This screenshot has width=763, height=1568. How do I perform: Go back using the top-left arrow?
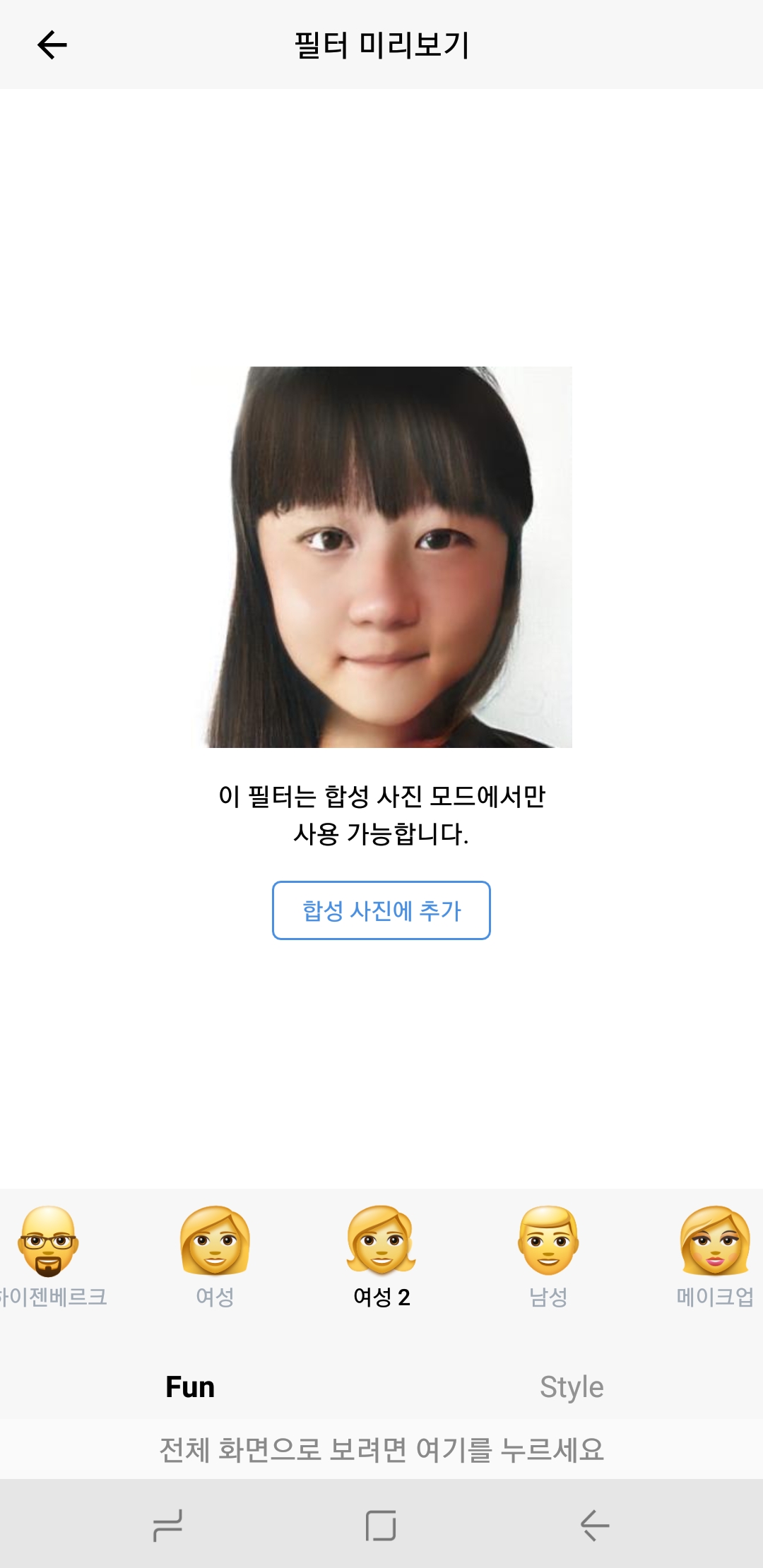point(52,45)
